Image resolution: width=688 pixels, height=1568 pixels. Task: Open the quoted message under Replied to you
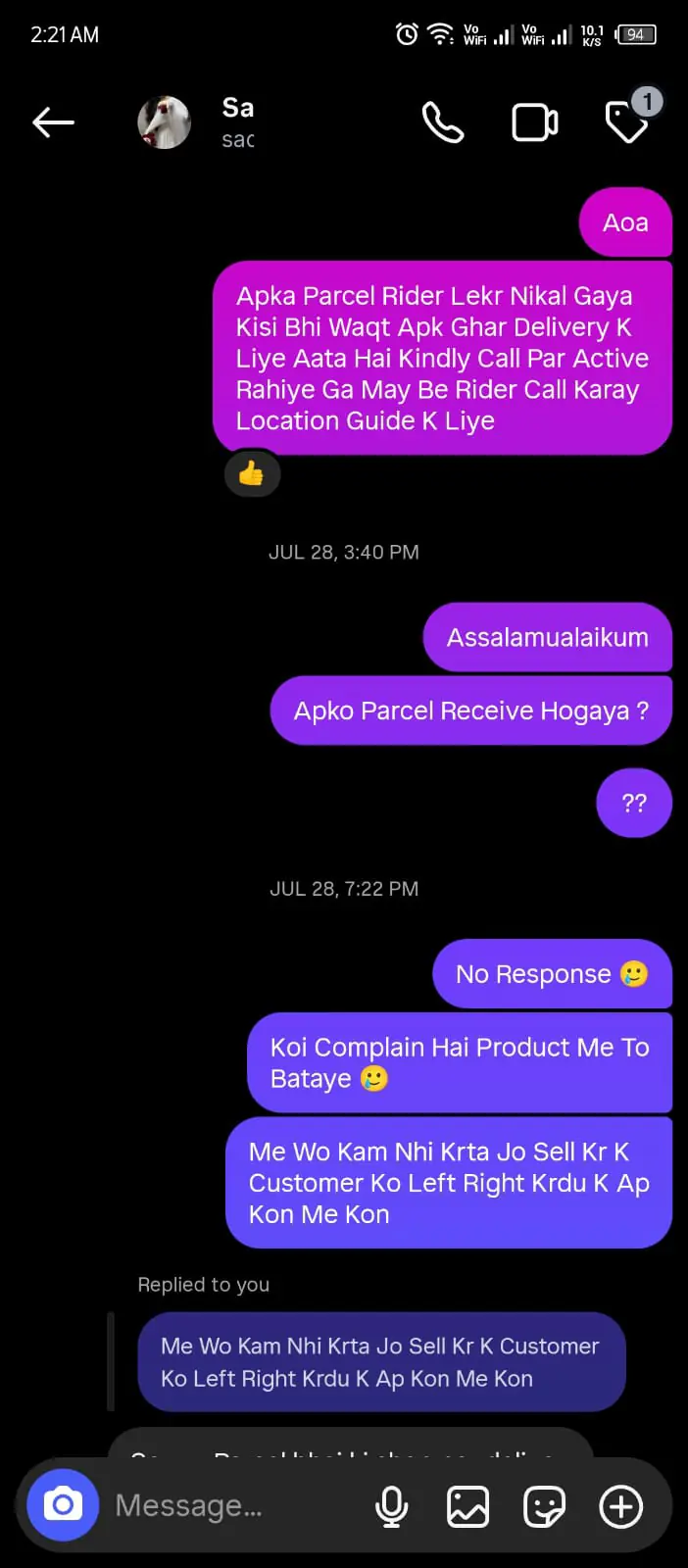[x=380, y=1362]
